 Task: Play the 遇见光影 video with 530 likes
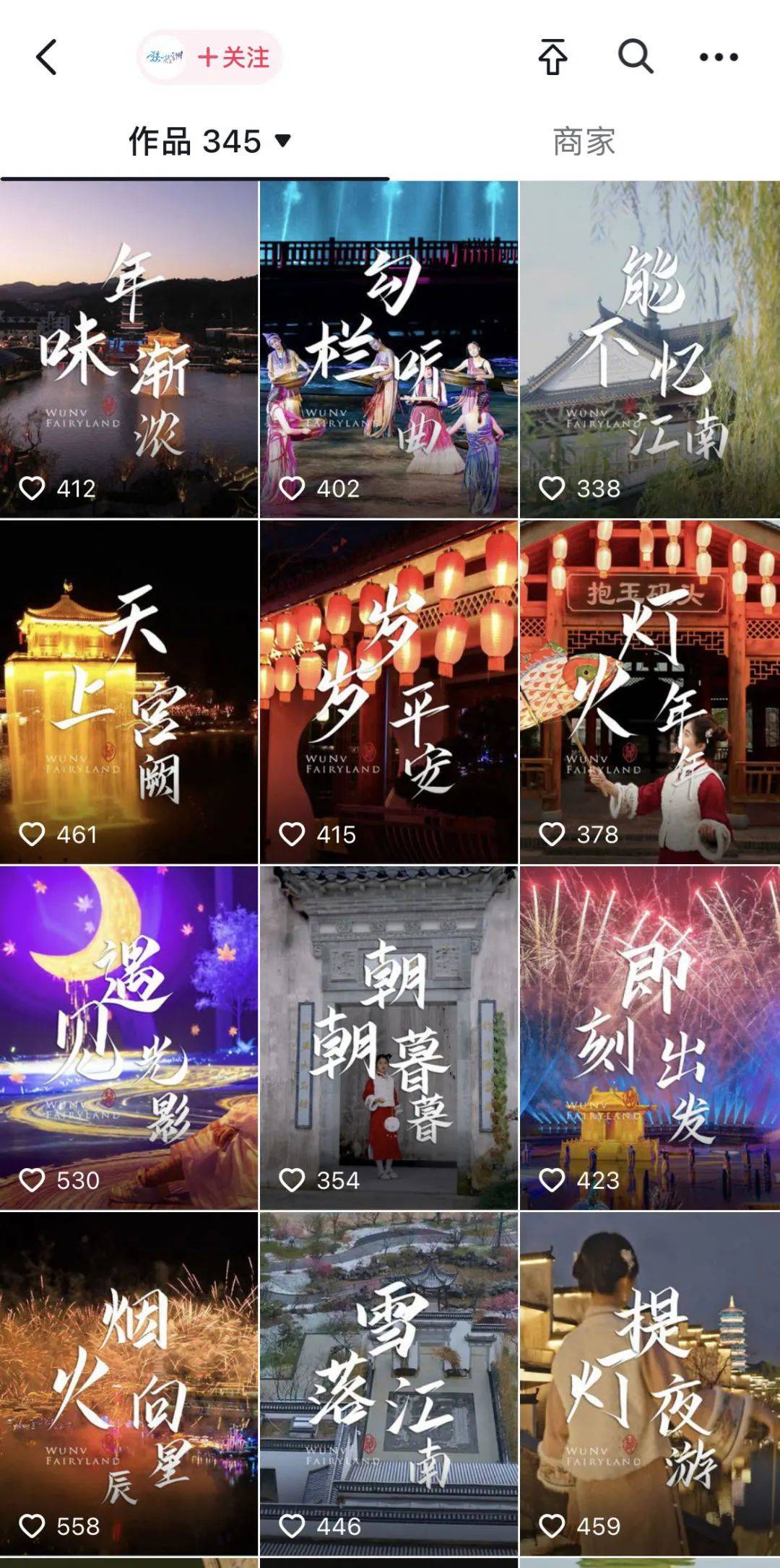point(129,1037)
